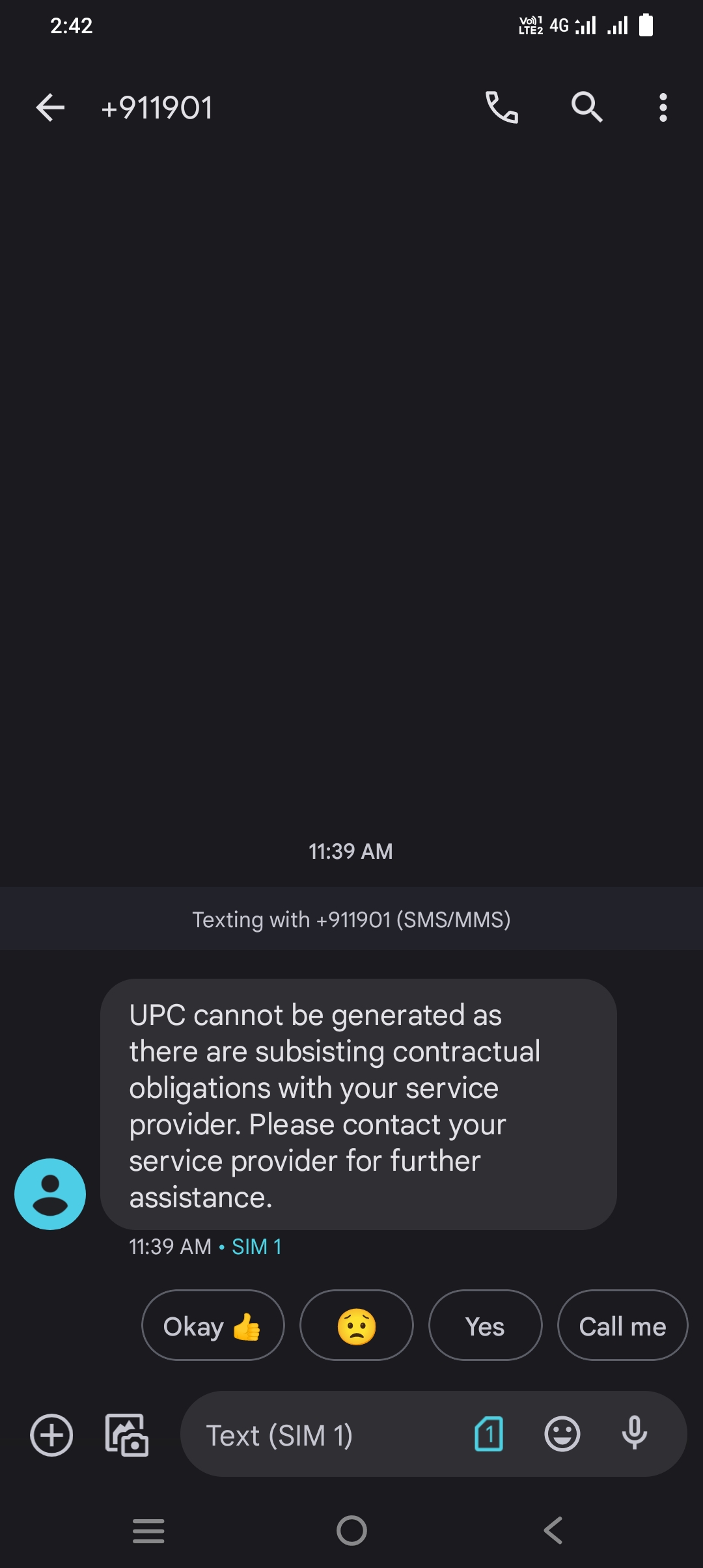Open the plus attachments menu
Viewport: 703px width, 1568px height.
coord(51,1435)
